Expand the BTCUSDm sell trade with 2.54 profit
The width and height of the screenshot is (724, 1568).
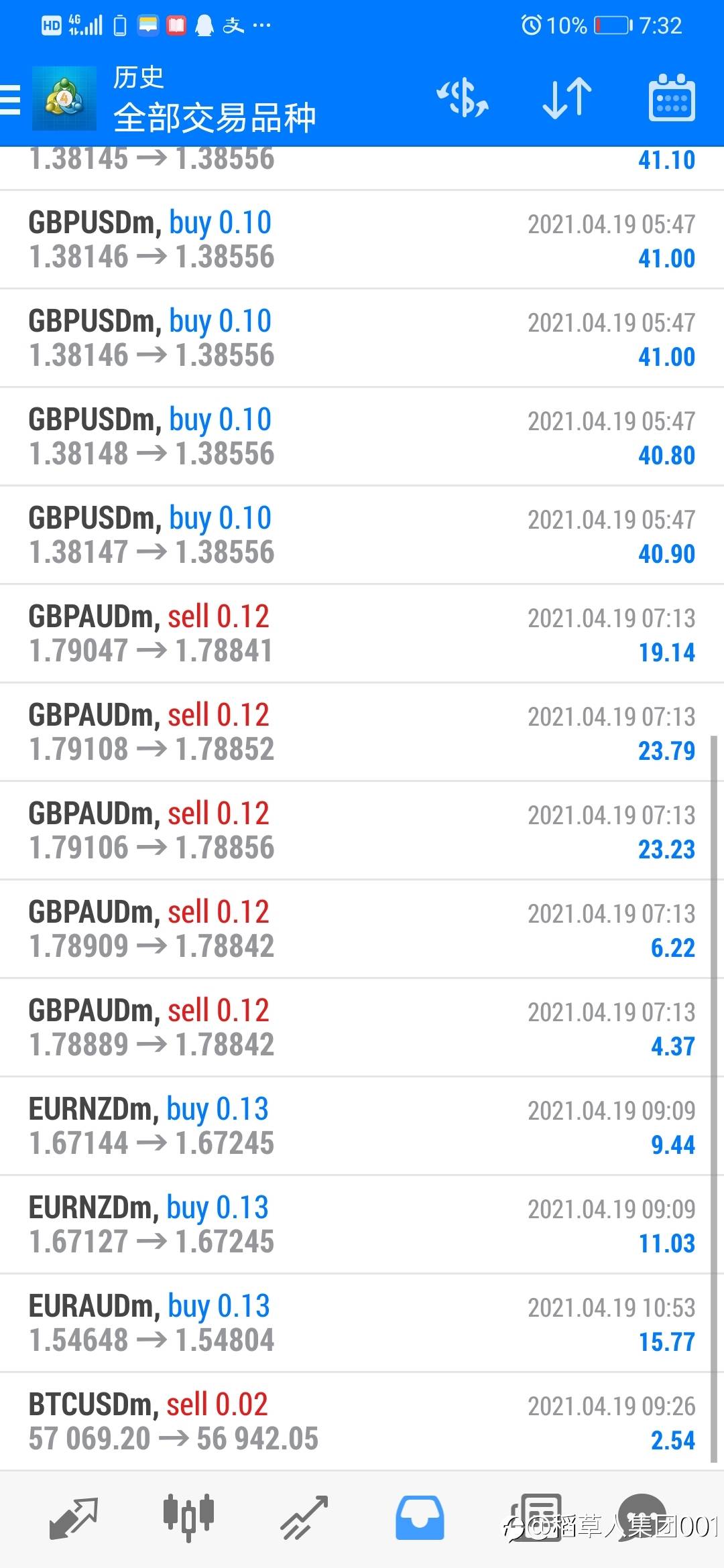[x=362, y=1421]
